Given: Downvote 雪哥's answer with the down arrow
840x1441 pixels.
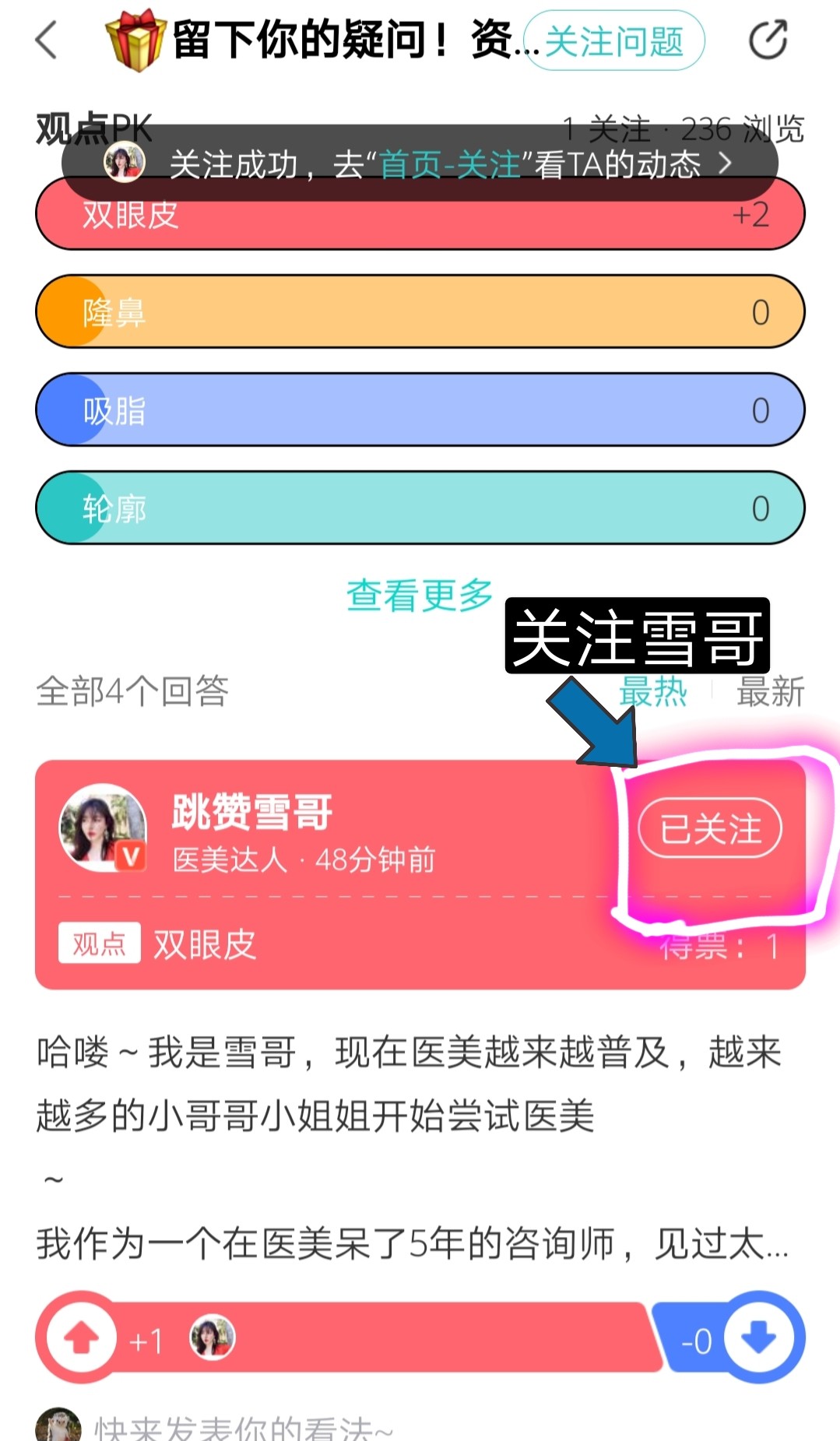Looking at the screenshot, I should tap(759, 1337).
